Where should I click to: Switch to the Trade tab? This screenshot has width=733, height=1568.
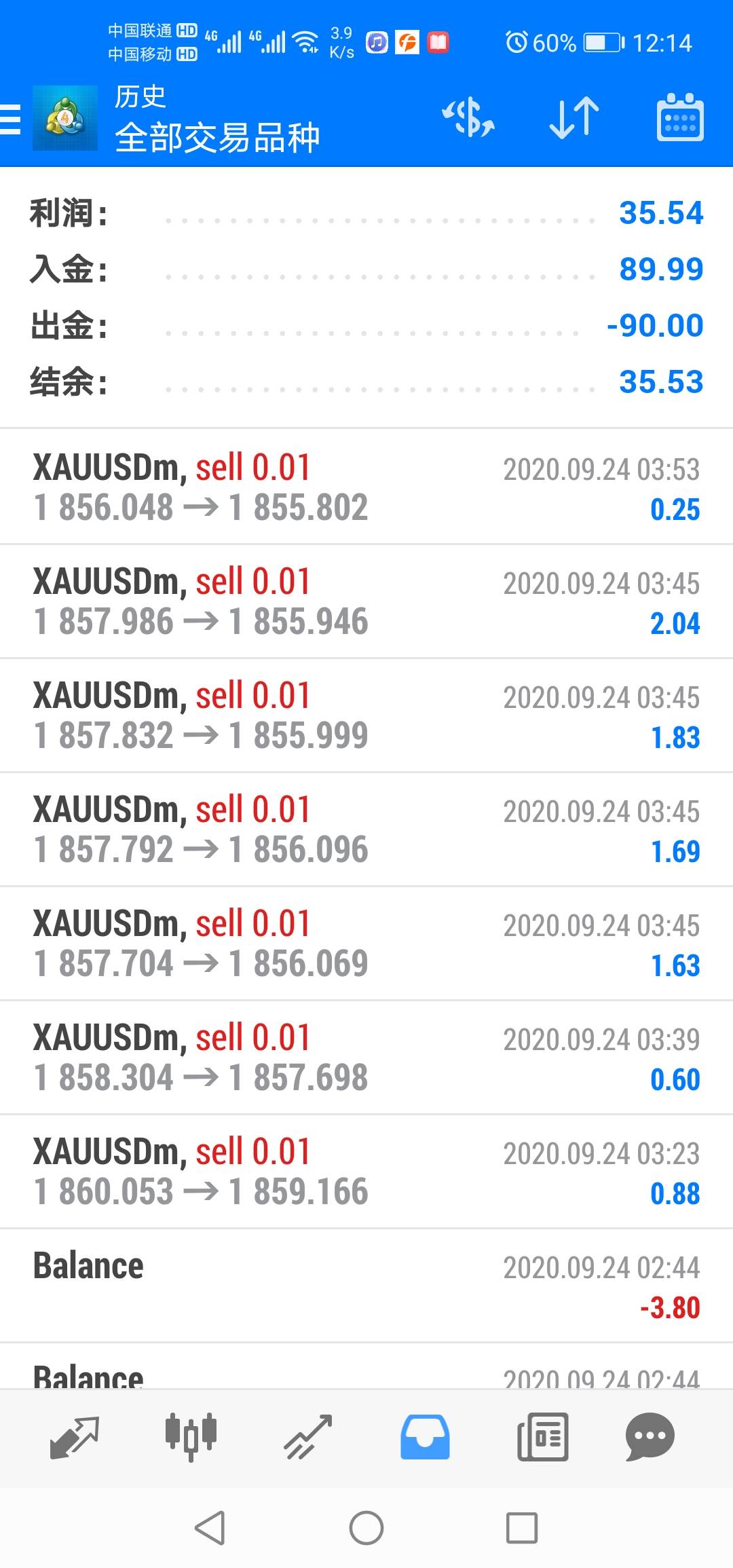coord(308,1436)
